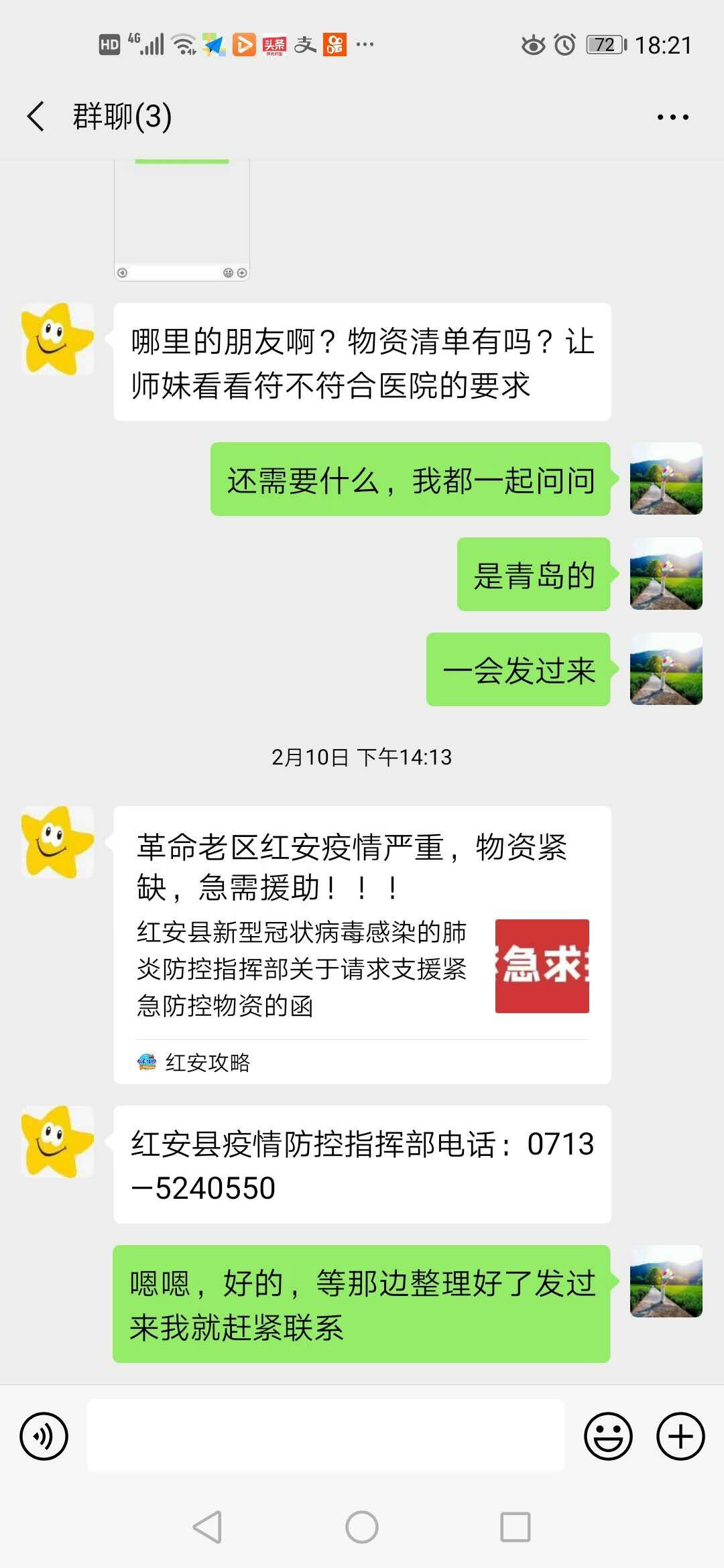Image resolution: width=724 pixels, height=1568 pixels.
Task: Focus the message text field
Action: coord(326,1436)
